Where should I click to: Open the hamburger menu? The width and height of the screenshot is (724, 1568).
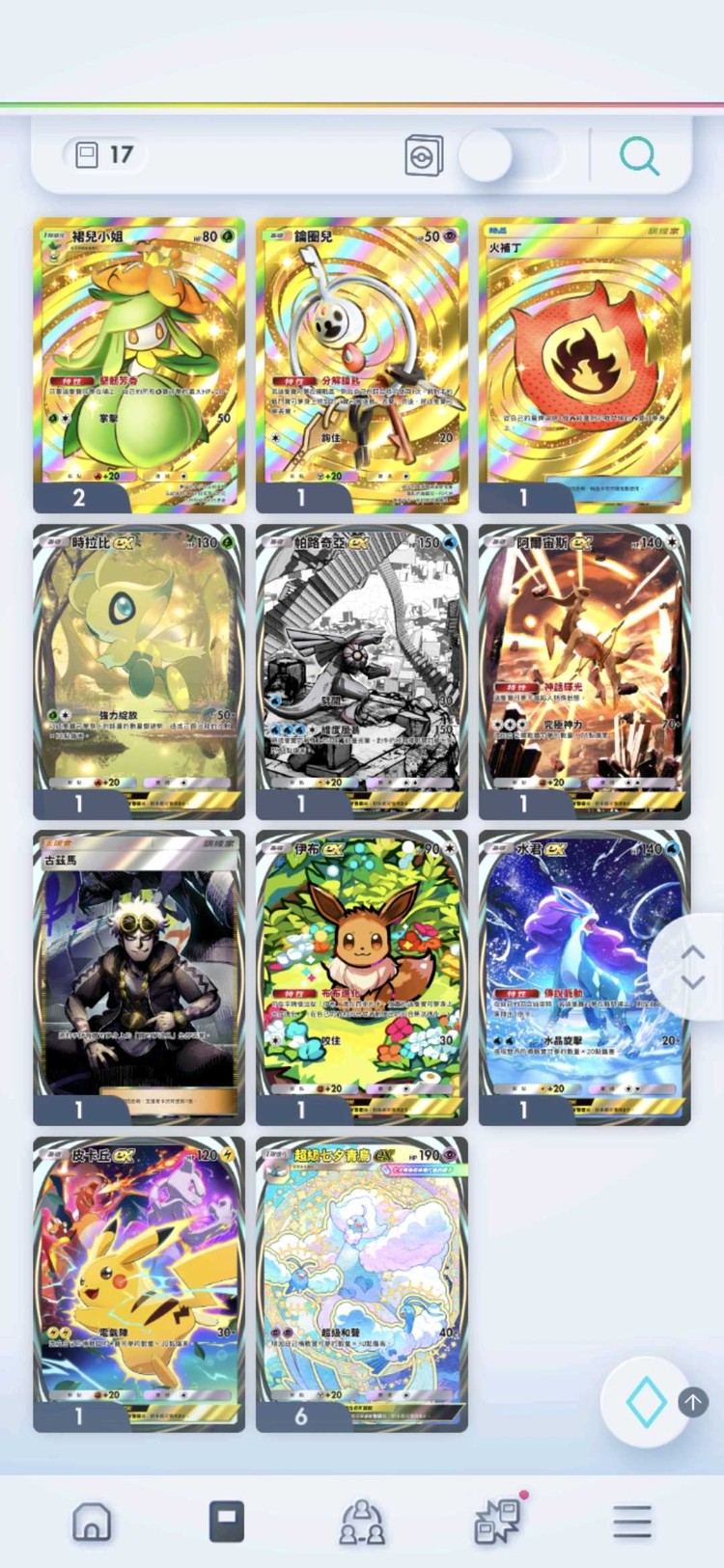tap(632, 1522)
